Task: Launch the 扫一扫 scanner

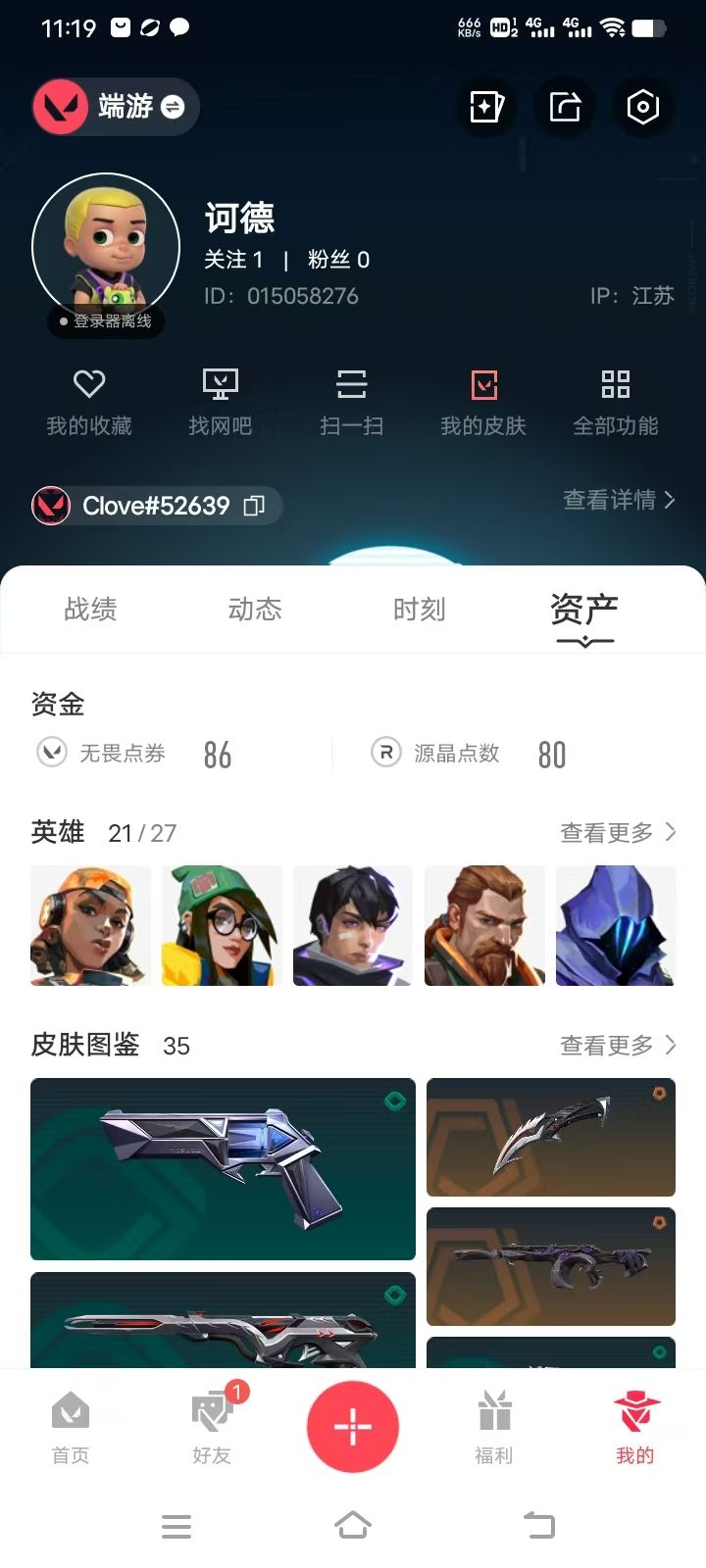Action: [352, 403]
